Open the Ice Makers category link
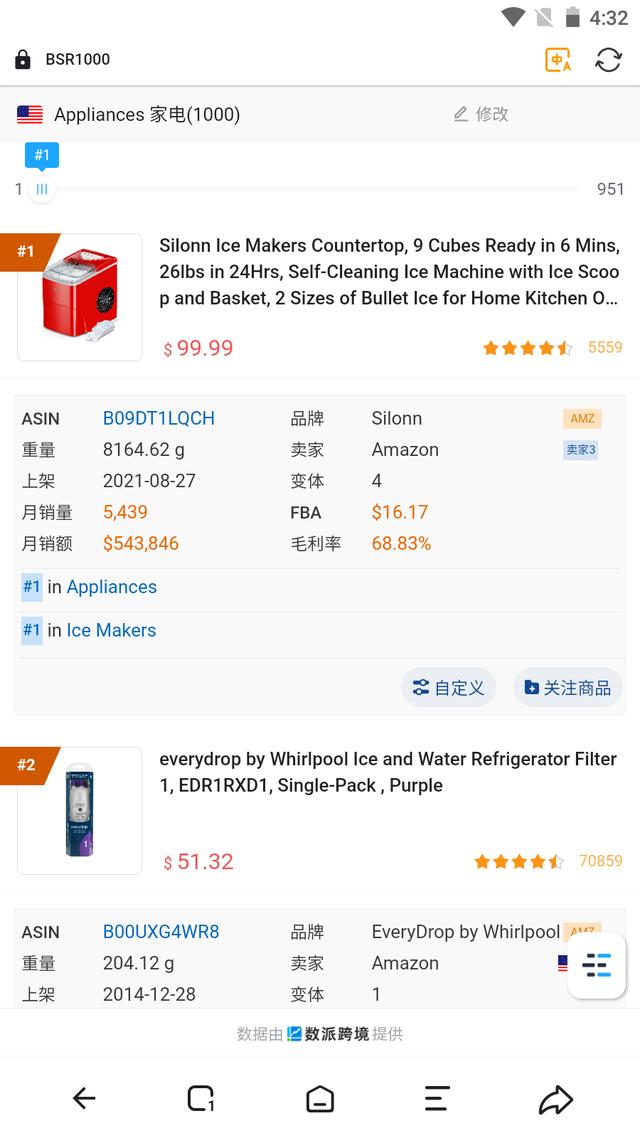The height and width of the screenshot is (1138, 640). coord(111,630)
